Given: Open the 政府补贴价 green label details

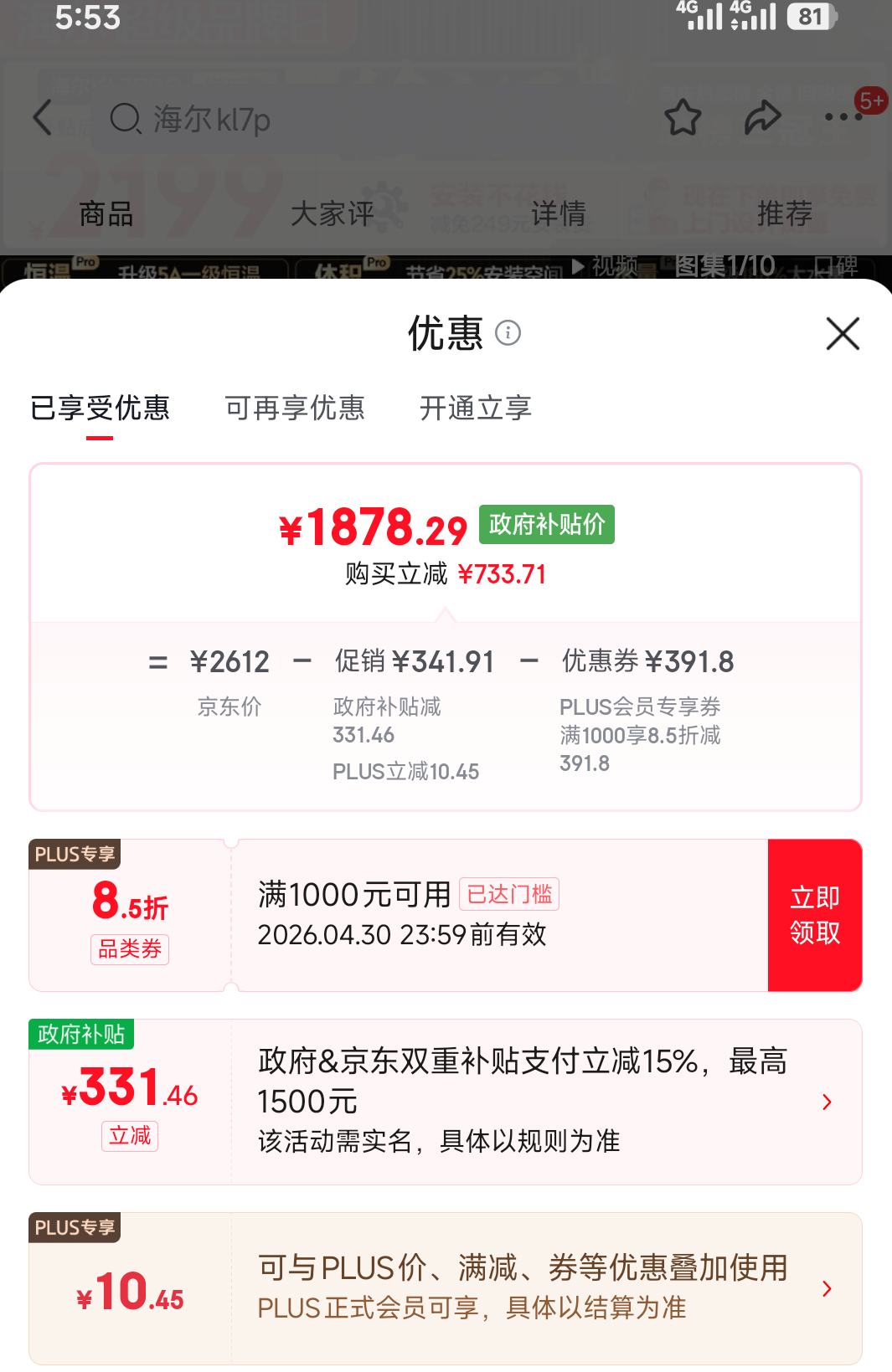Looking at the screenshot, I should pos(548,523).
